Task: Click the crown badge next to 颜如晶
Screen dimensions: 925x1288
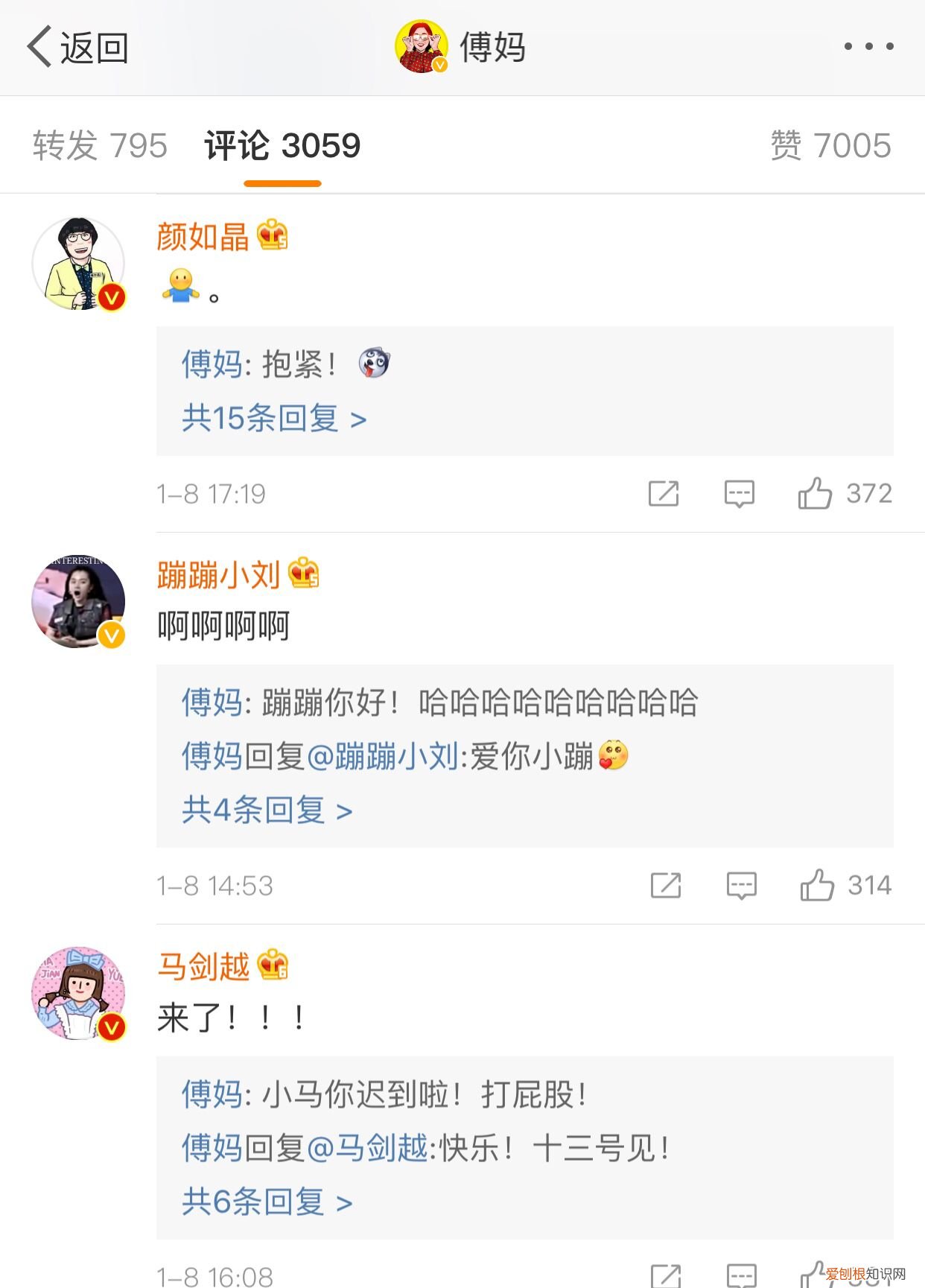Action: pyautogui.click(x=271, y=237)
